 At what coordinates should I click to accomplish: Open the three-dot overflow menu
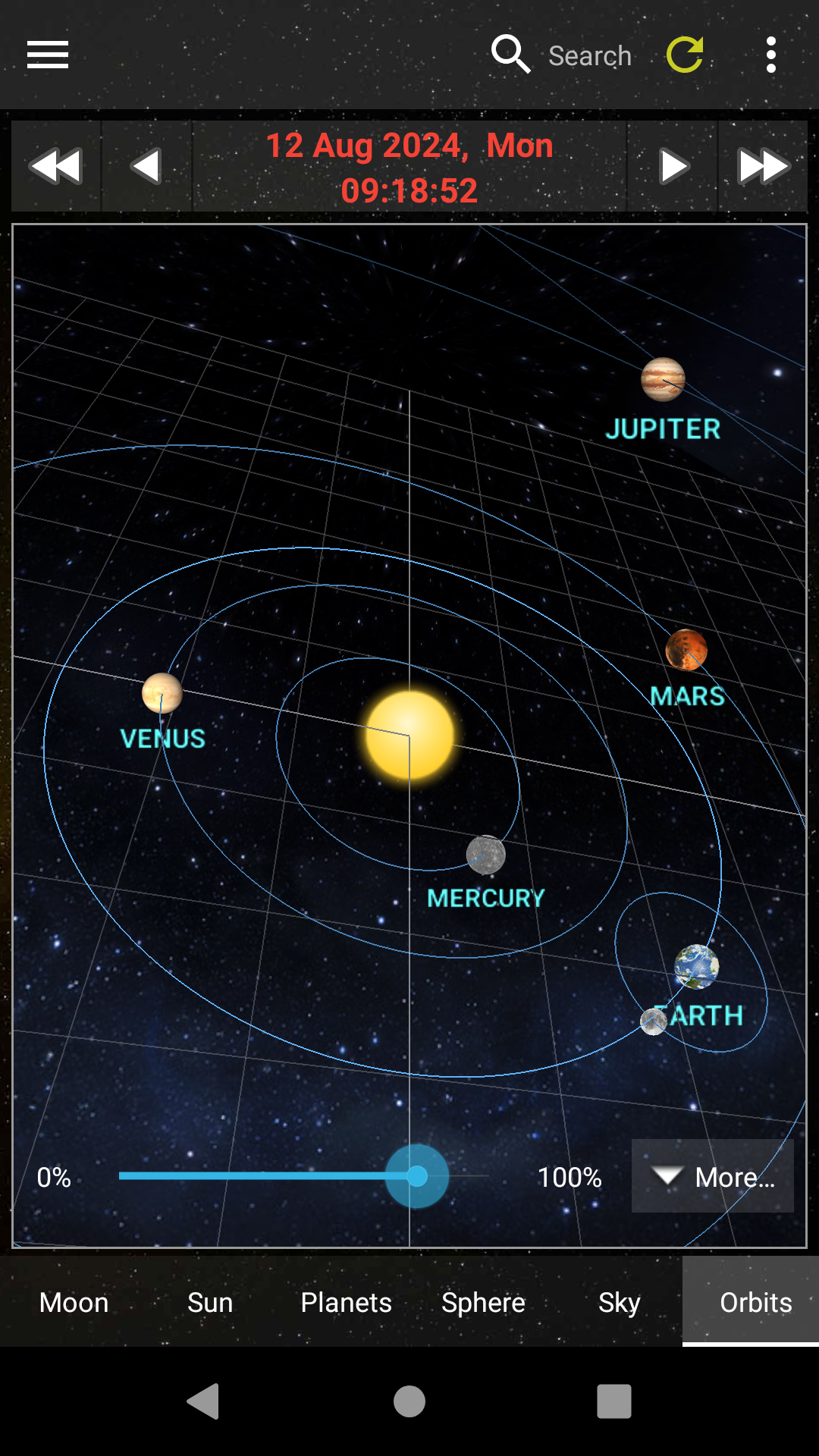tap(771, 55)
